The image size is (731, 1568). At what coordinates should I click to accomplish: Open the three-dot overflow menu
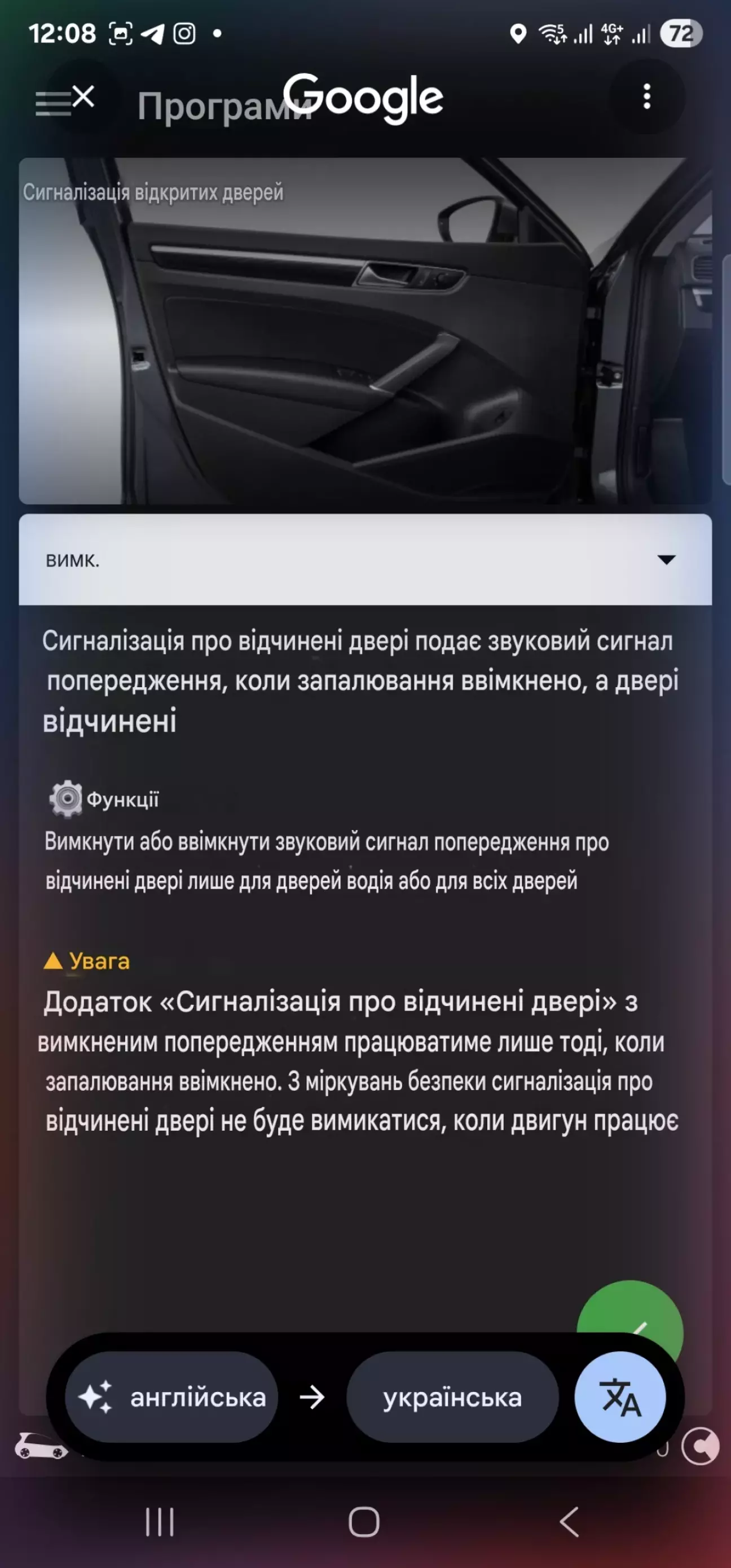tap(646, 96)
